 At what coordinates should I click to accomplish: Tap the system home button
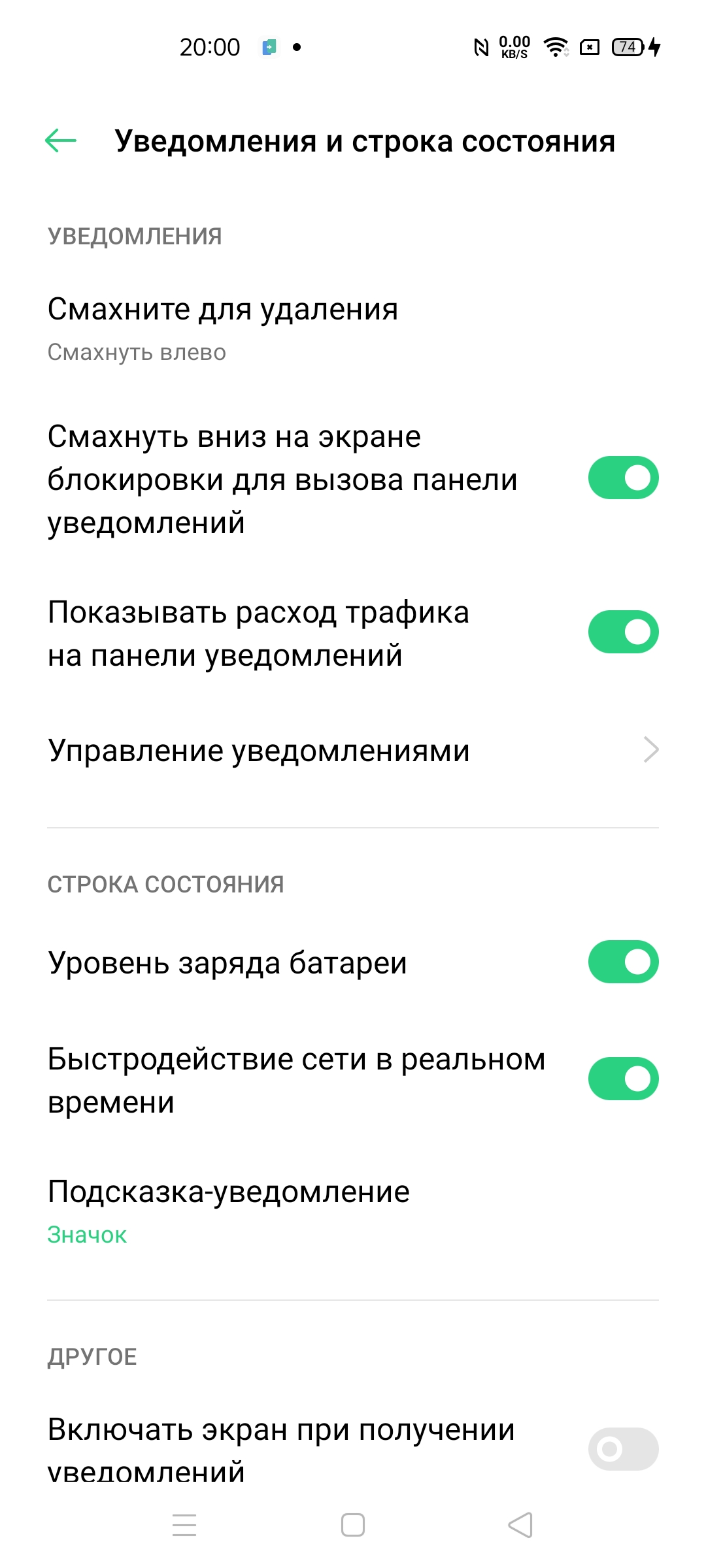pyautogui.click(x=353, y=1525)
